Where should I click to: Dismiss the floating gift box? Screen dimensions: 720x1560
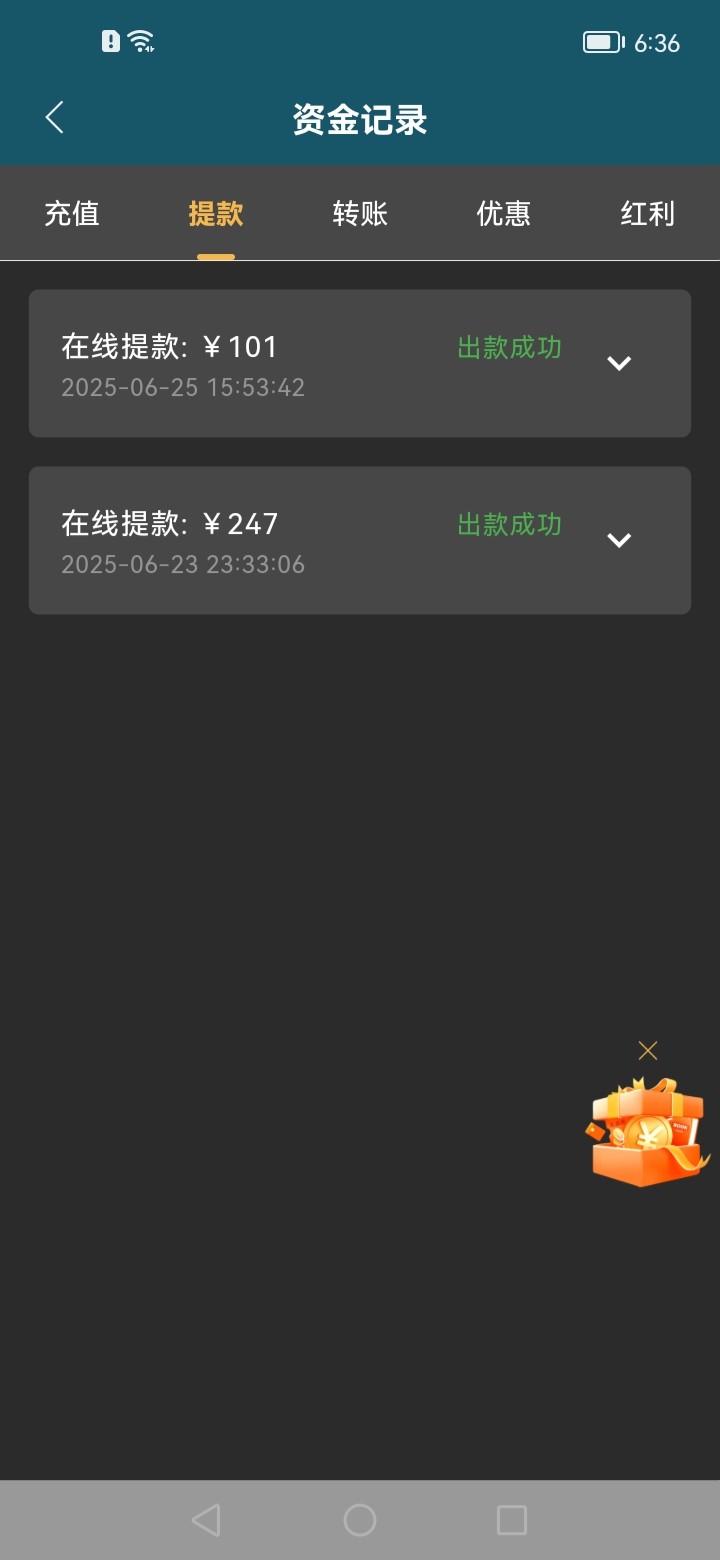tap(648, 1050)
